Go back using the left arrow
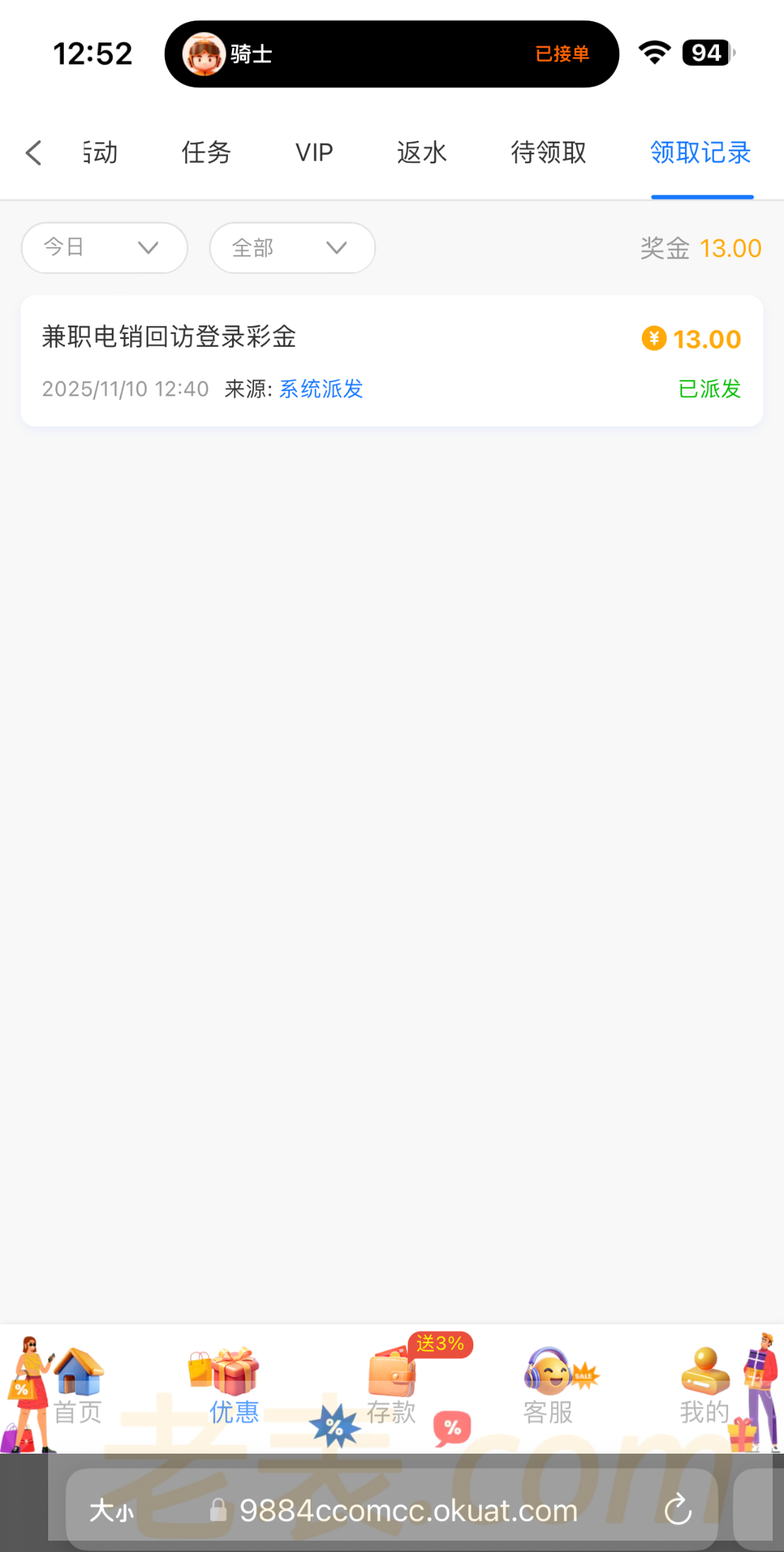The height and width of the screenshot is (1552, 784). [x=33, y=153]
